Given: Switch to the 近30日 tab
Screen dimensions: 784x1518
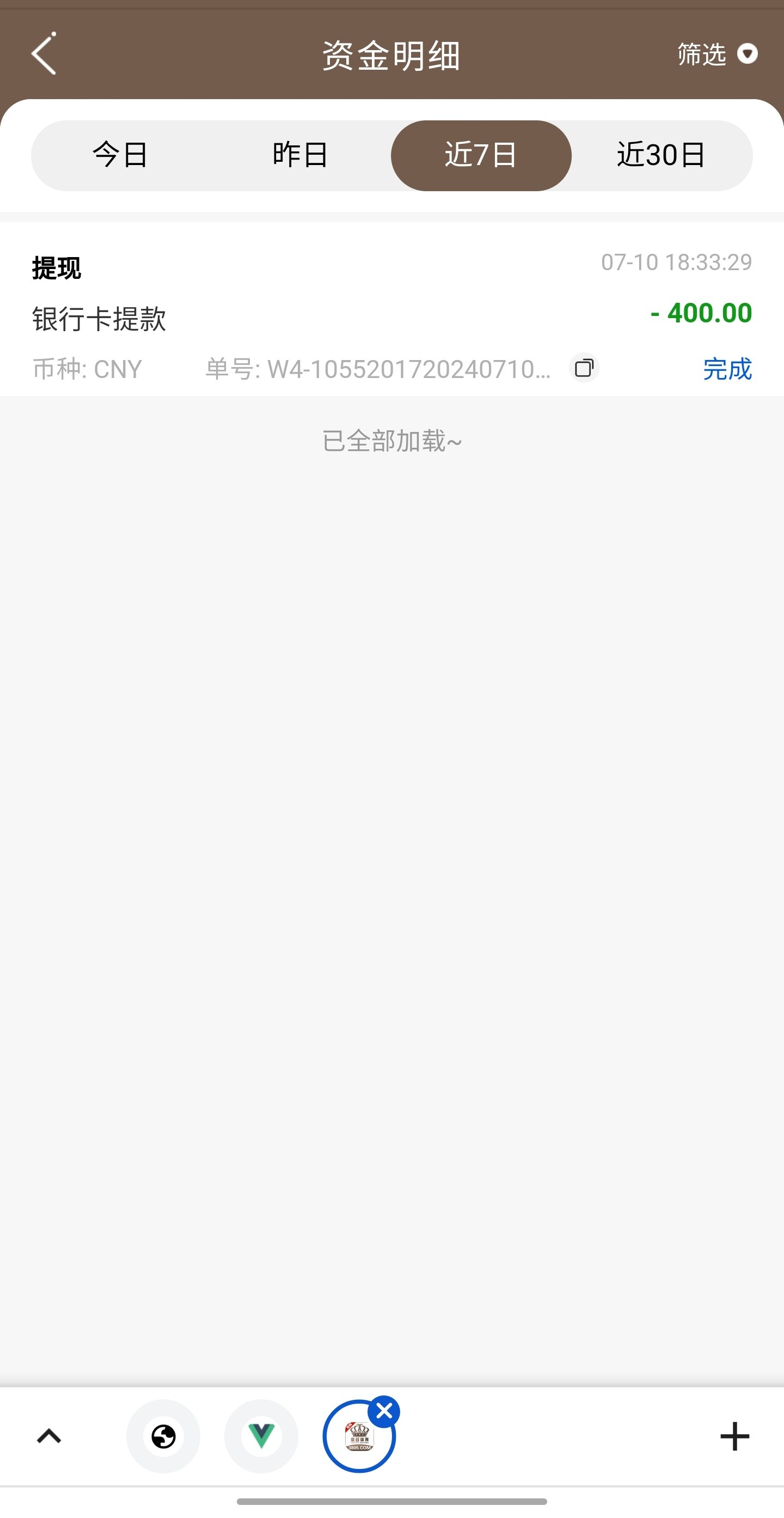Looking at the screenshot, I should pos(661,155).
